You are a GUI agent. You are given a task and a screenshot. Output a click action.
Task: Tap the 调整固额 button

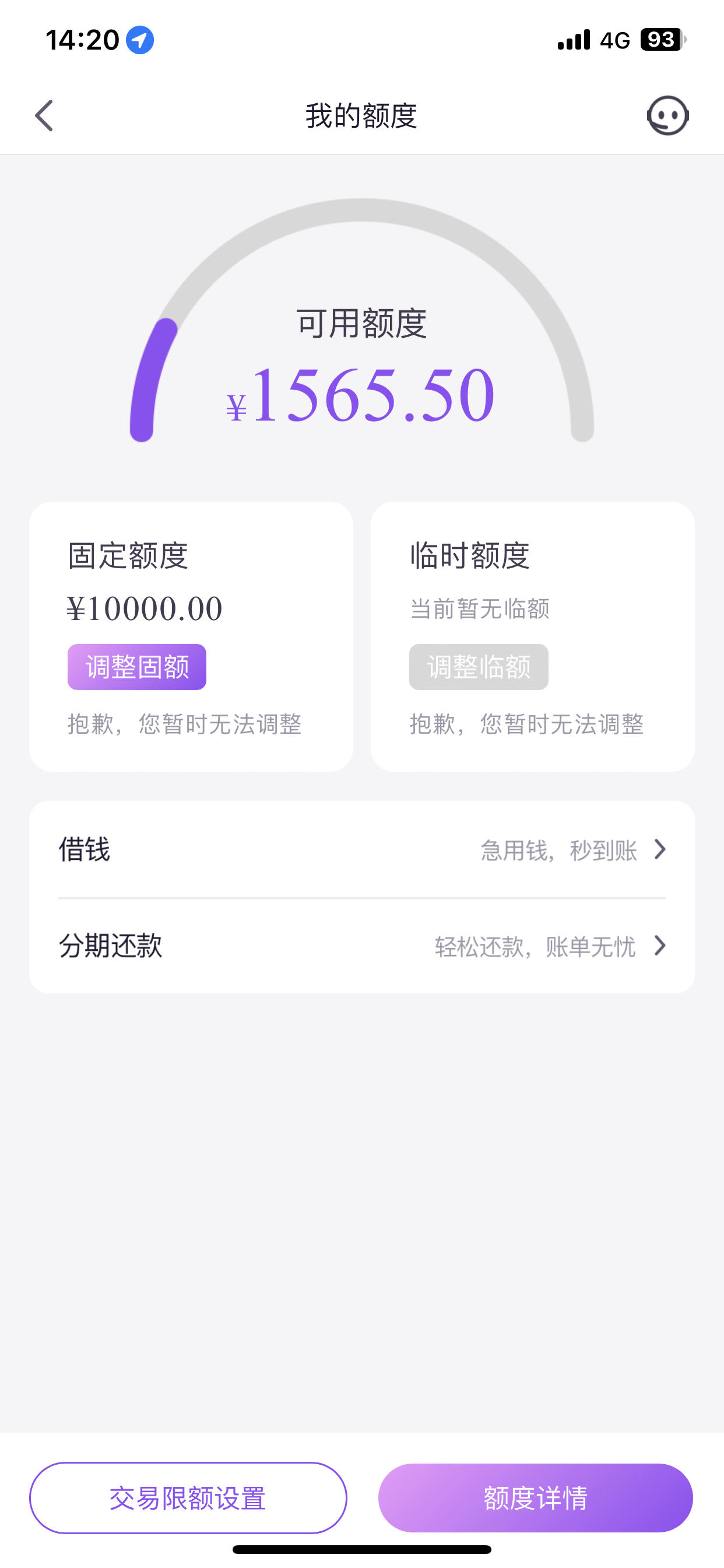pos(137,667)
